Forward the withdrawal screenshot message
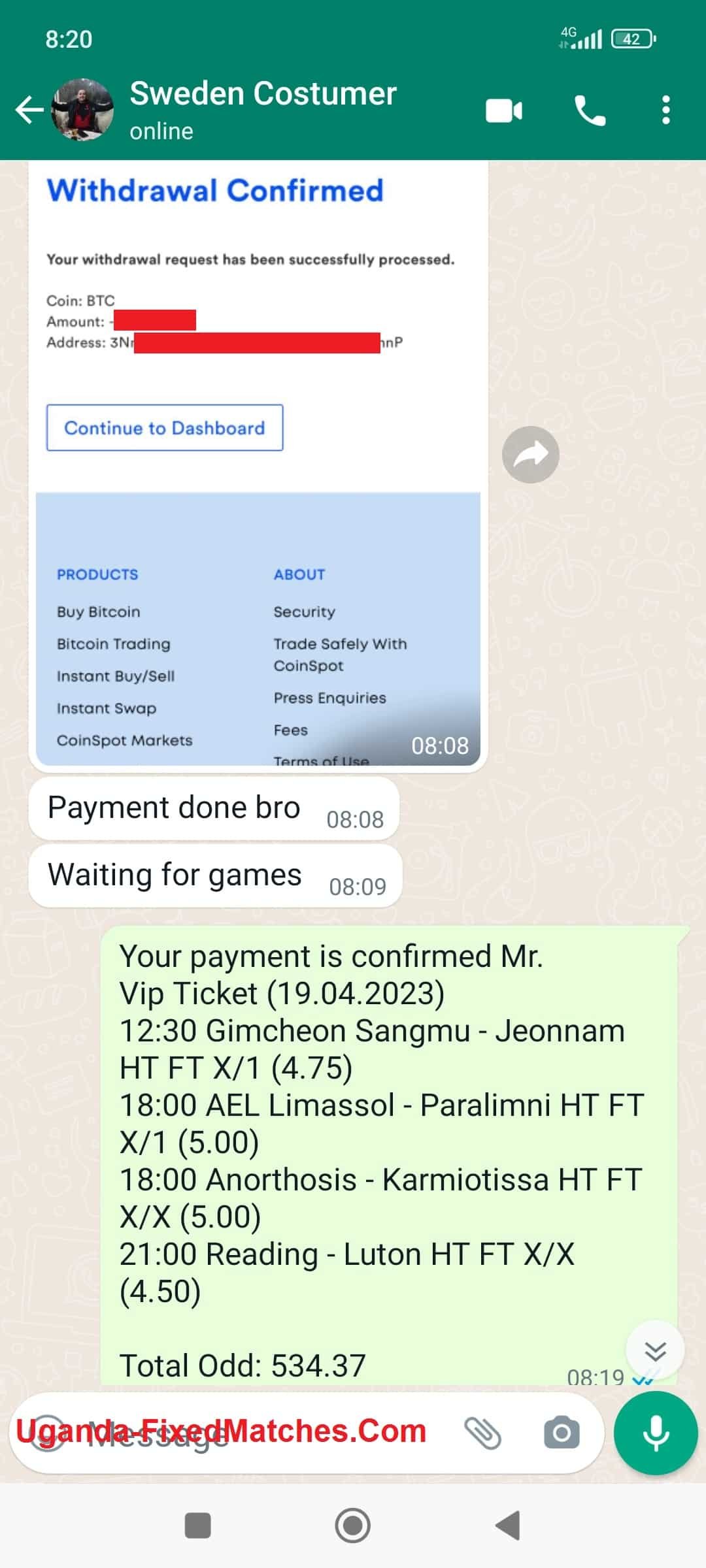 [530, 455]
